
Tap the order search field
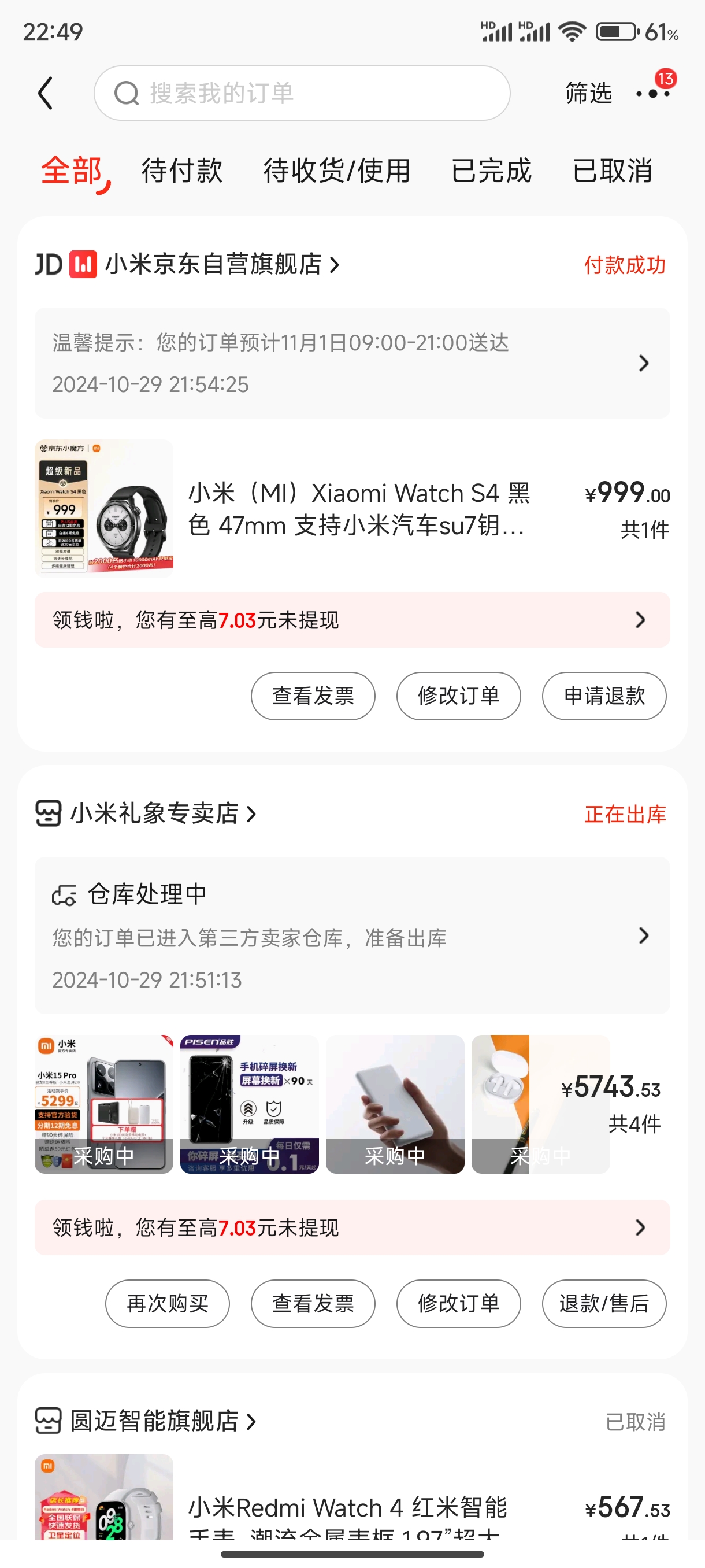[302, 93]
